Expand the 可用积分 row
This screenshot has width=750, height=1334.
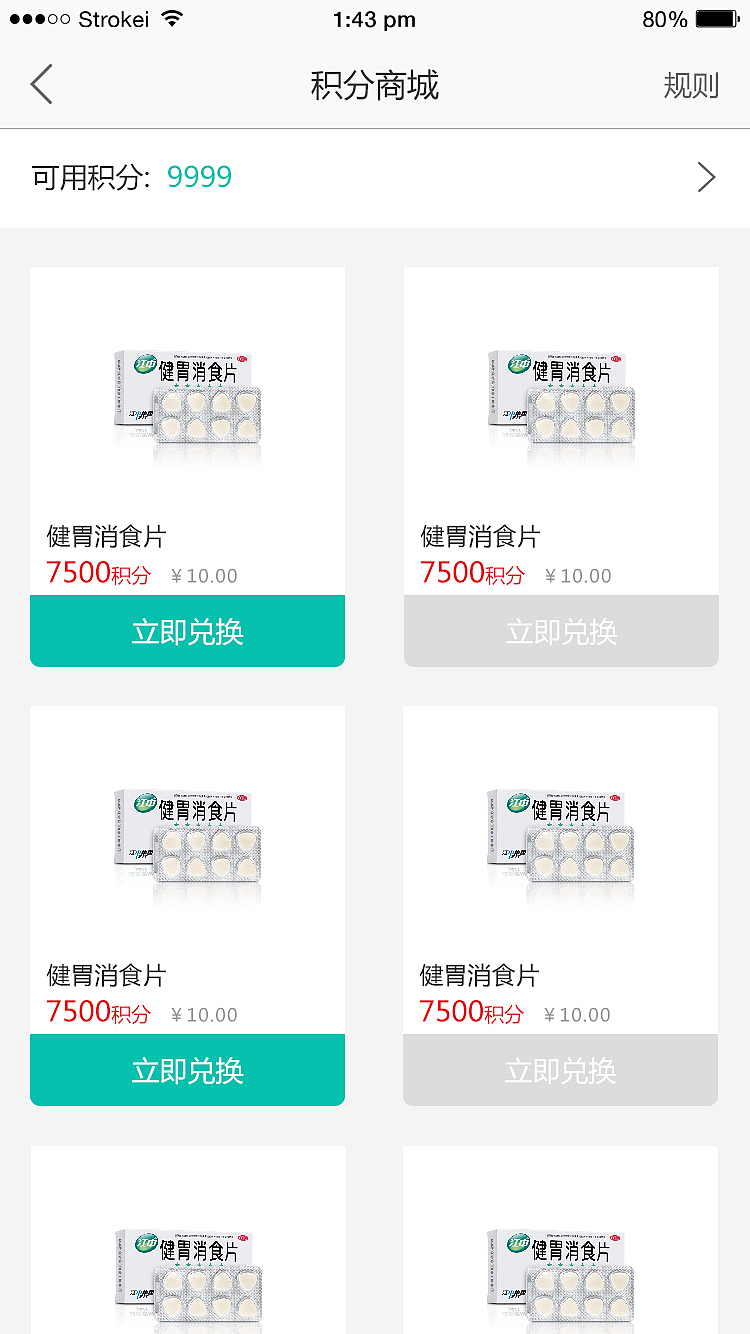375,177
